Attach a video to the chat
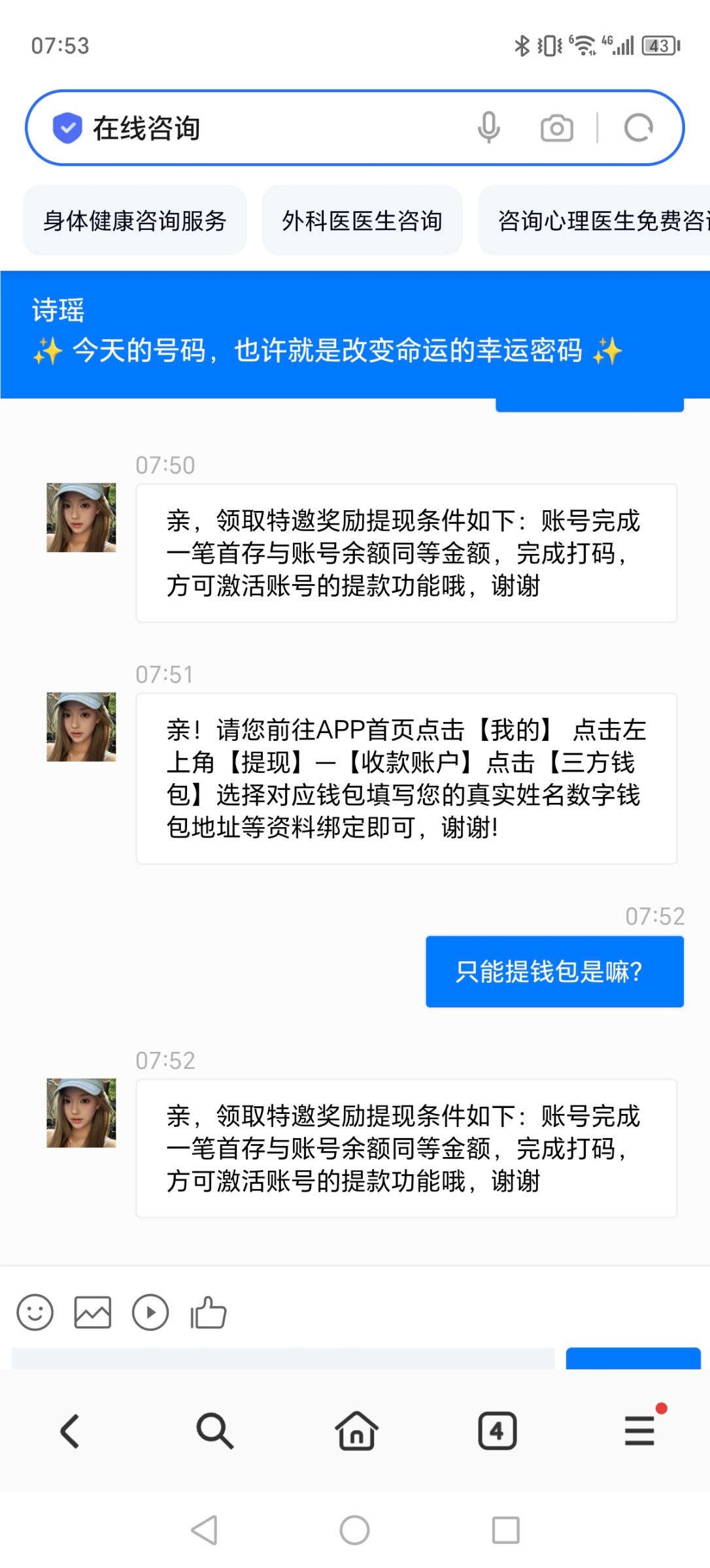This screenshot has width=710, height=1568. [150, 1313]
